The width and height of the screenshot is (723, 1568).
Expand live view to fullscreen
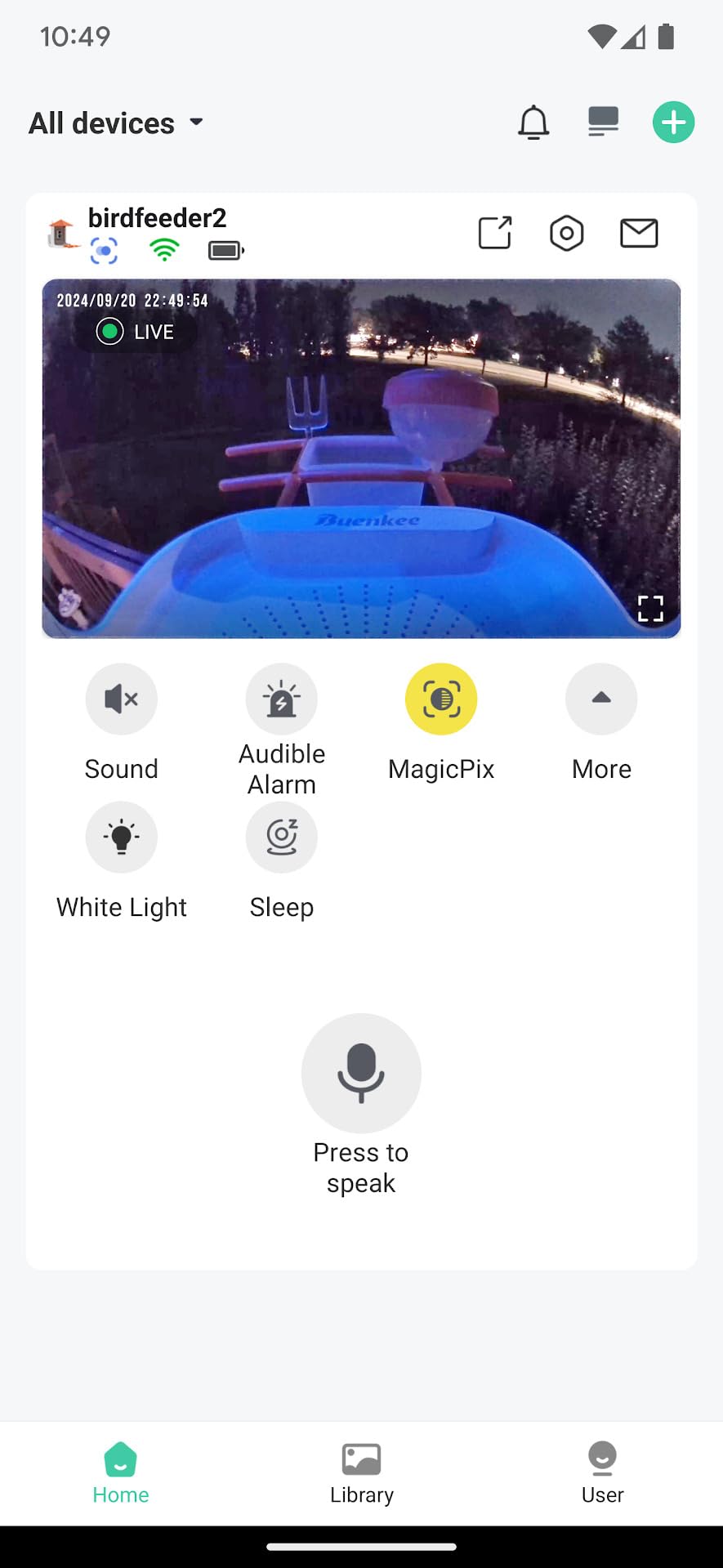click(x=650, y=608)
